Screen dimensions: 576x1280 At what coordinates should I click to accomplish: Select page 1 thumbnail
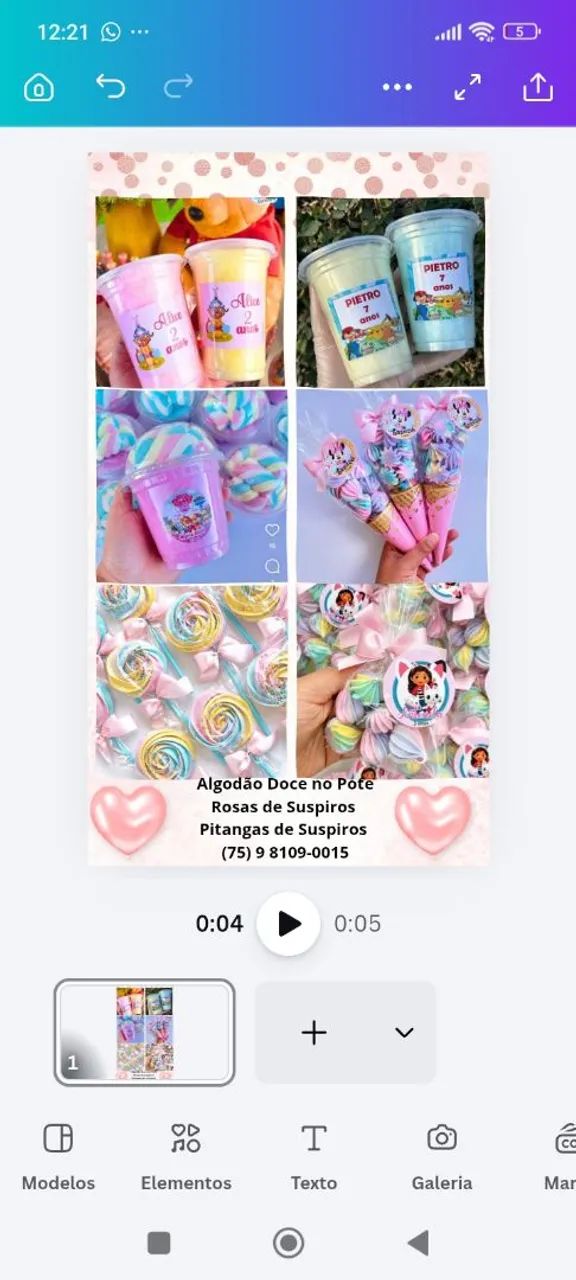click(x=144, y=1032)
